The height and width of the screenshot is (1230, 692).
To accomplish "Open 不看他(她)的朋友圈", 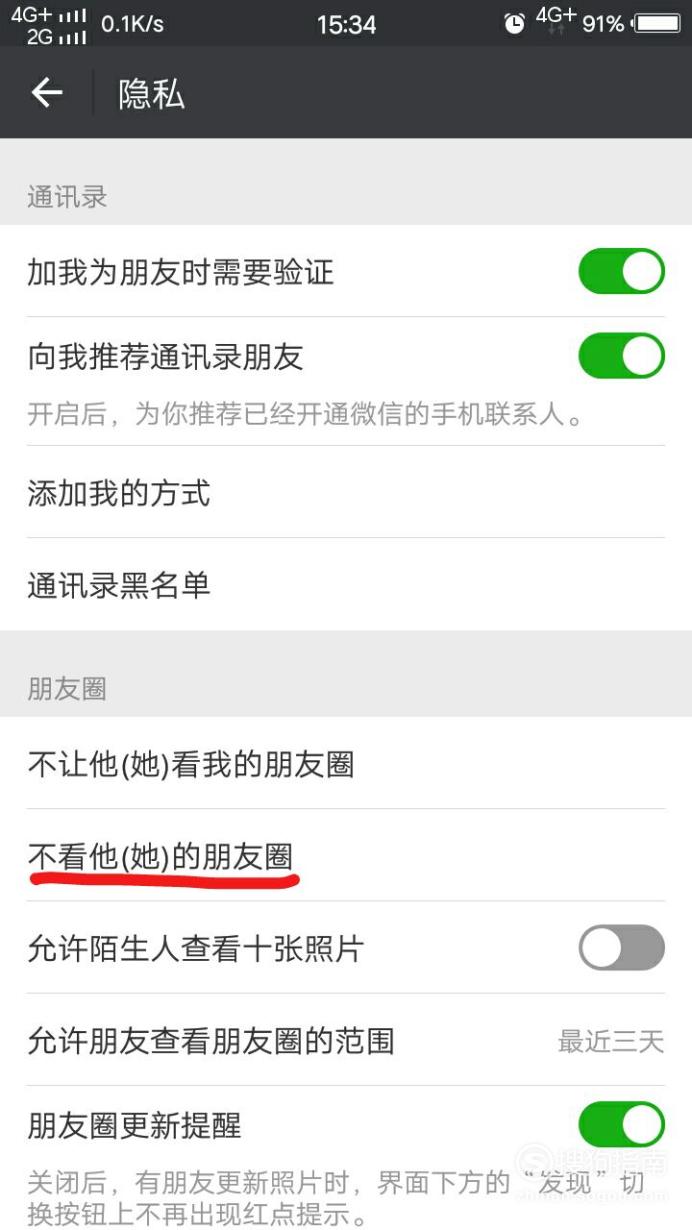I will coord(346,856).
